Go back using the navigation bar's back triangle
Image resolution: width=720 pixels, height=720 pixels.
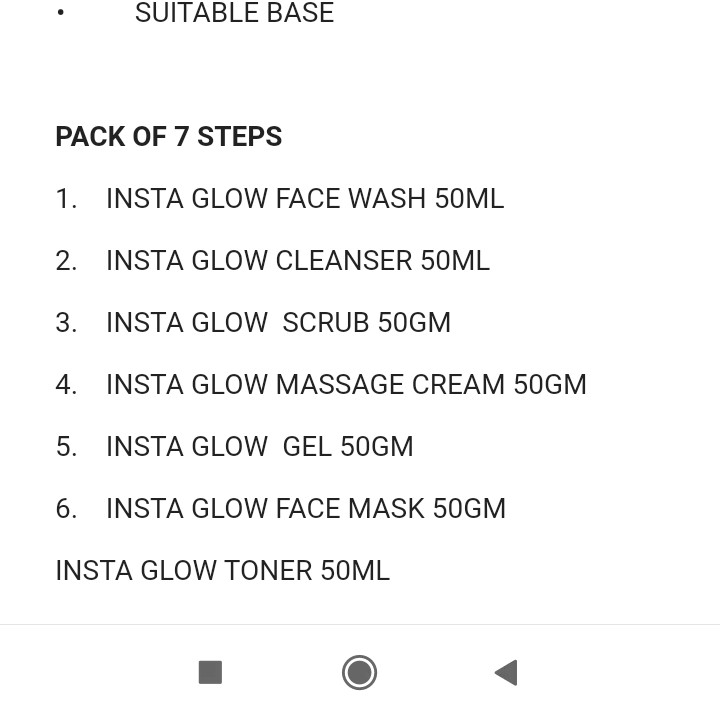click(507, 673)
